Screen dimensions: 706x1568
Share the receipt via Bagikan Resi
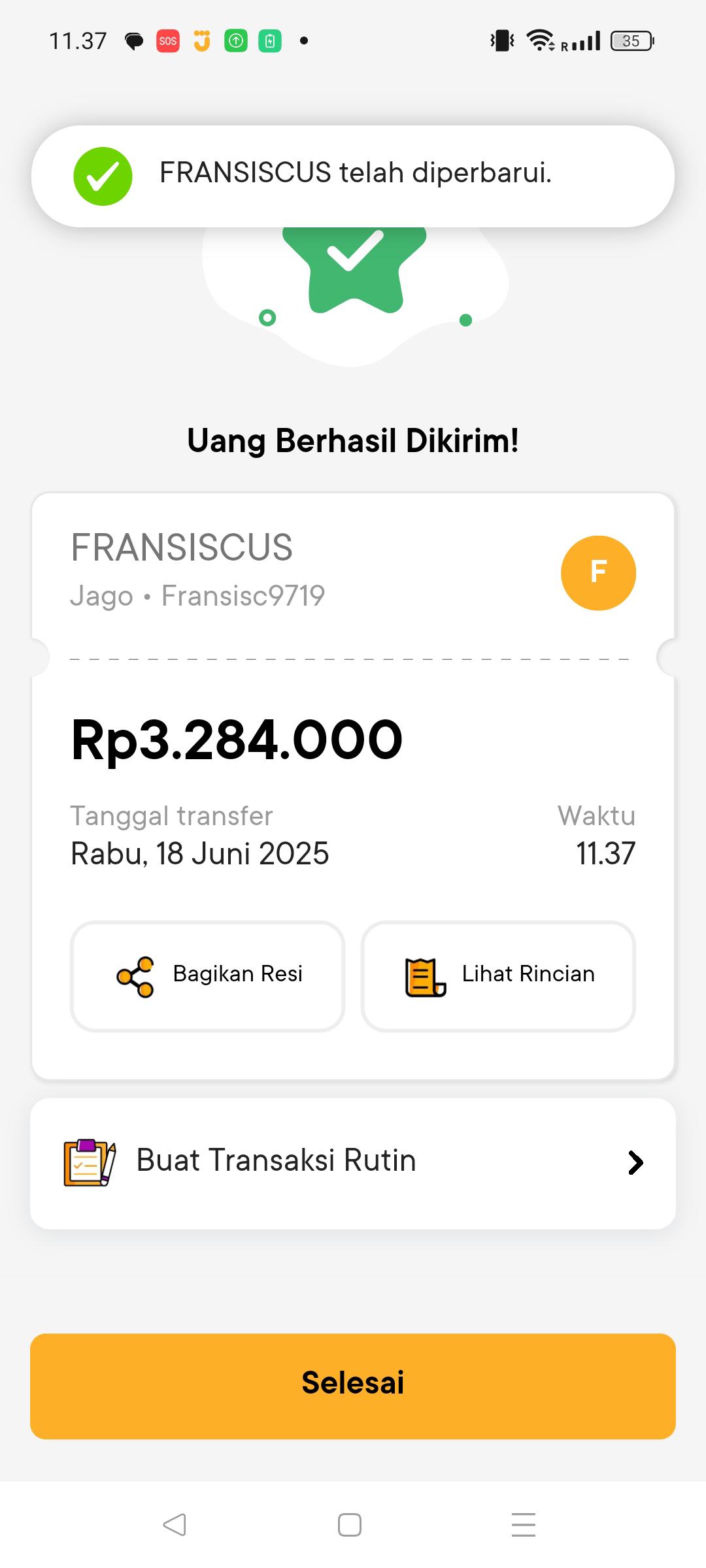pyautogui.click(x=207, y=976)
